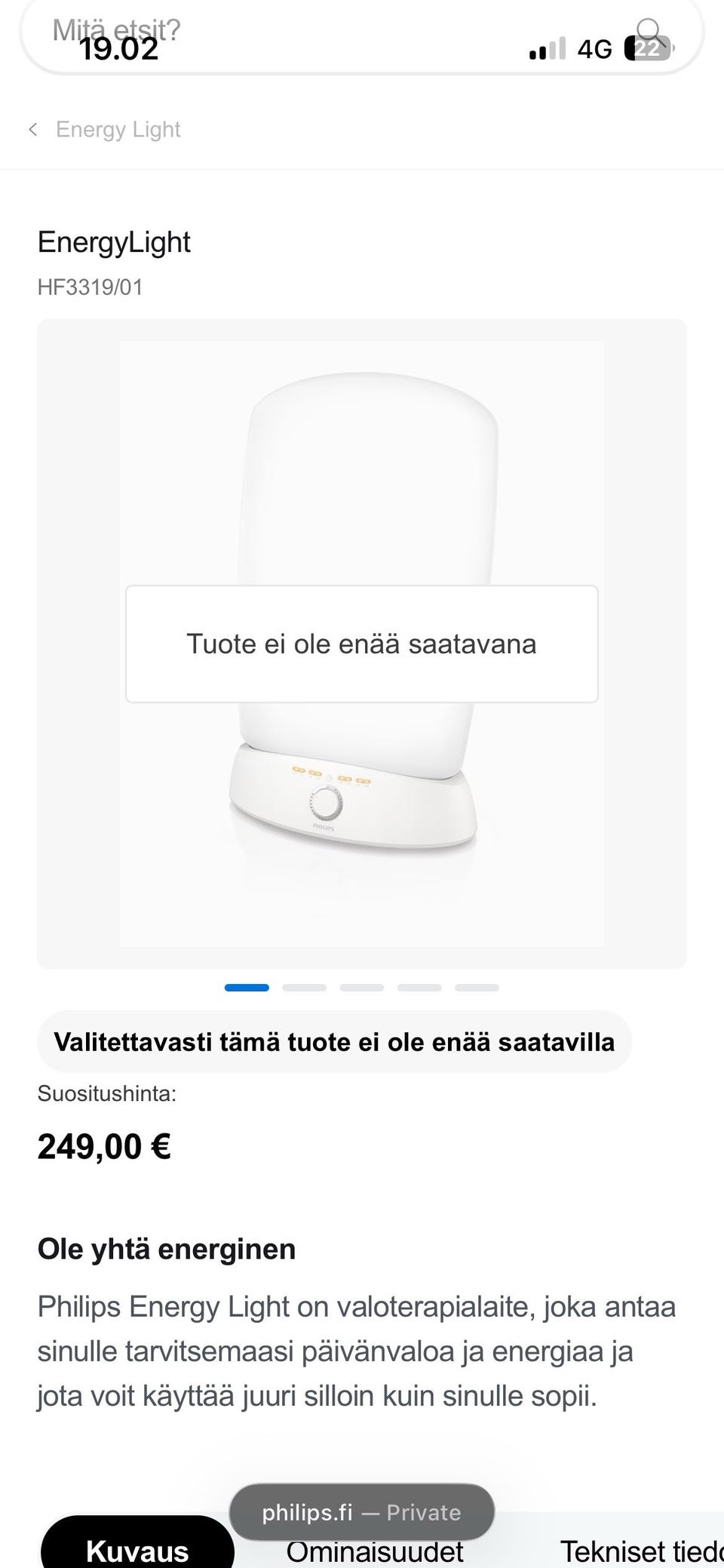Go back using the Energy Light chevron

[33, 129]
